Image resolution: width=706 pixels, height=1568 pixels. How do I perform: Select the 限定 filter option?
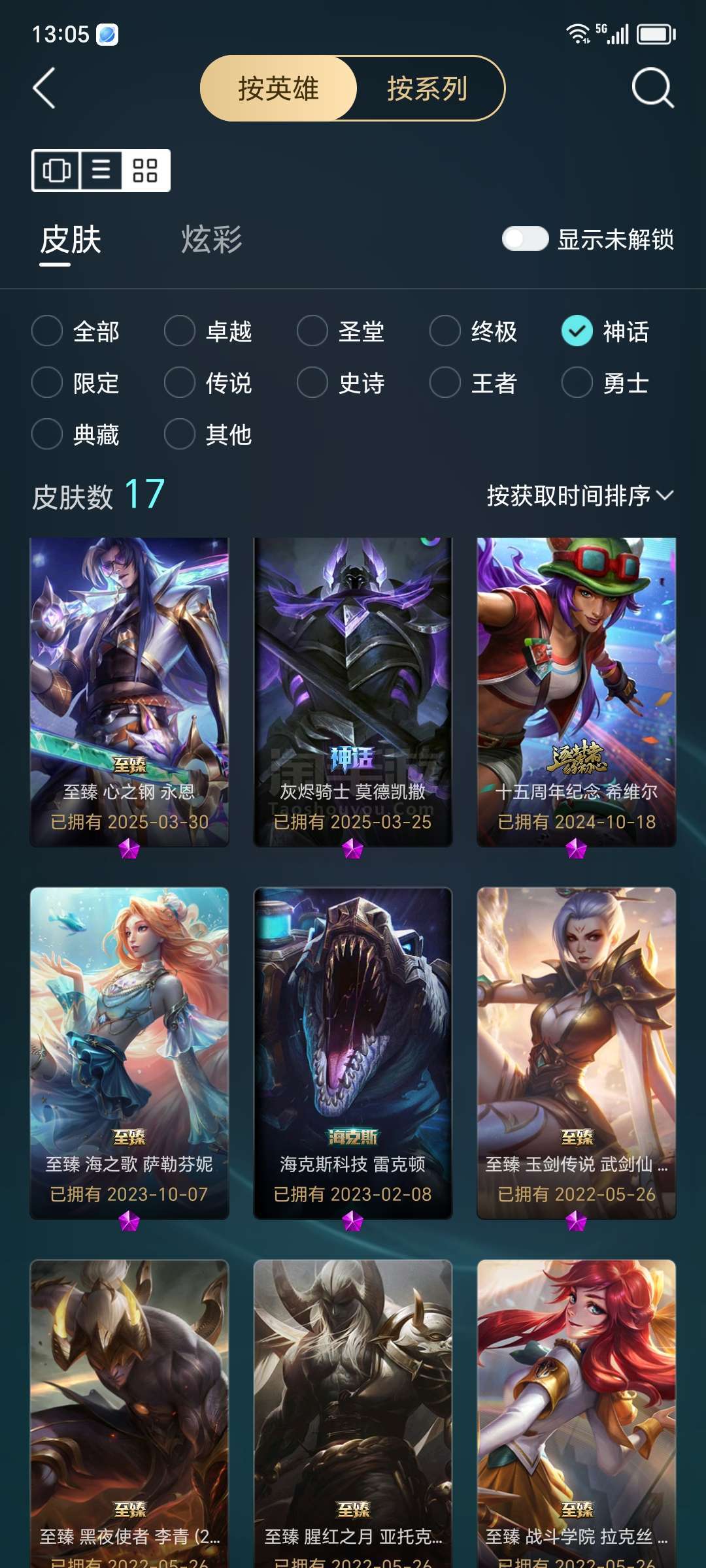76,383
